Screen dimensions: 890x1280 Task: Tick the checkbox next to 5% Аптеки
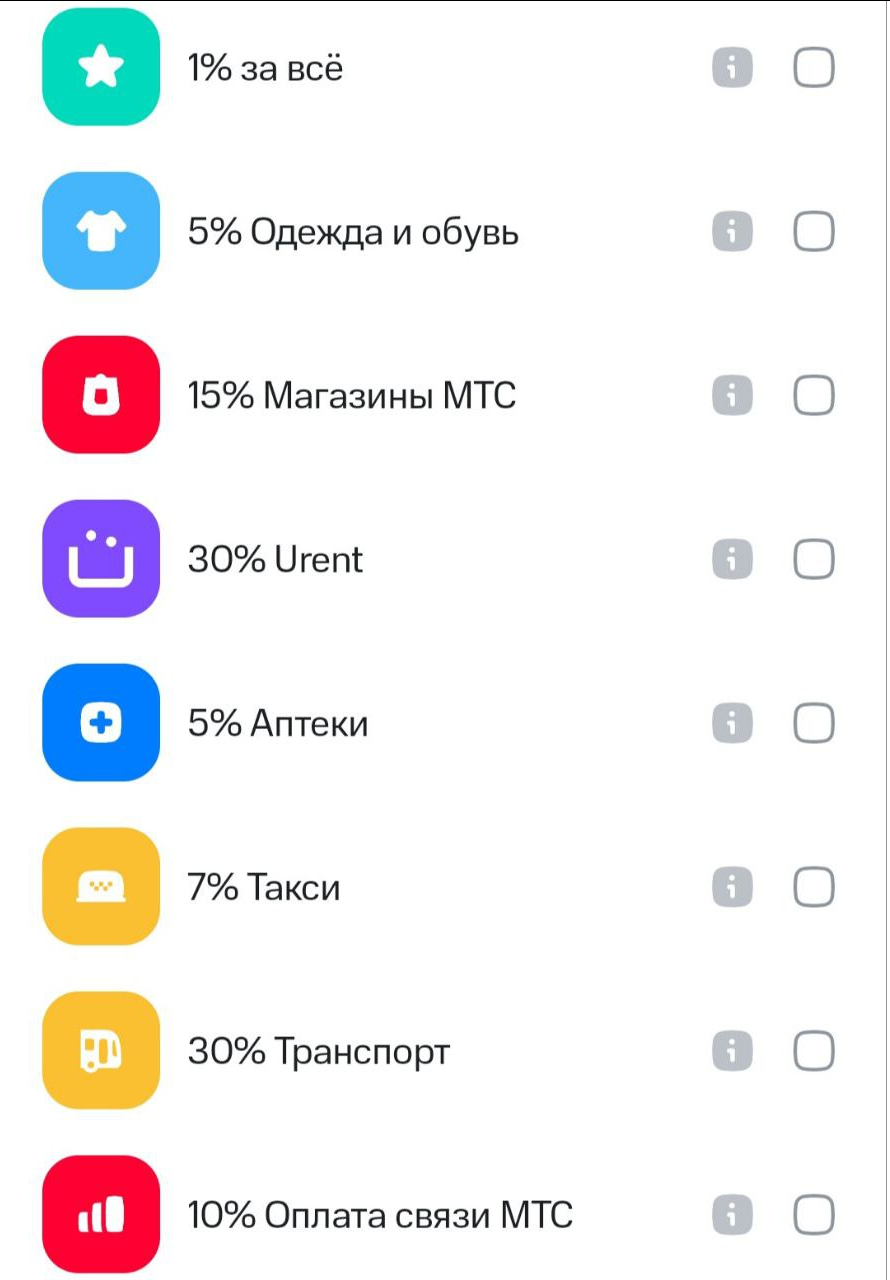[x=814, y=722]
